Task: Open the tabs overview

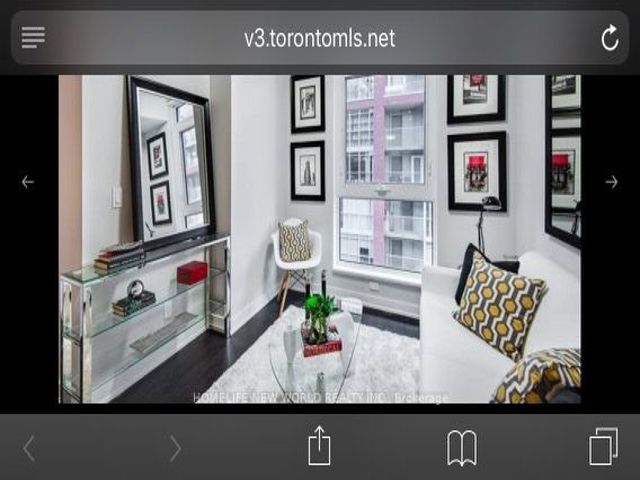Action: click(x=603, y=447)
